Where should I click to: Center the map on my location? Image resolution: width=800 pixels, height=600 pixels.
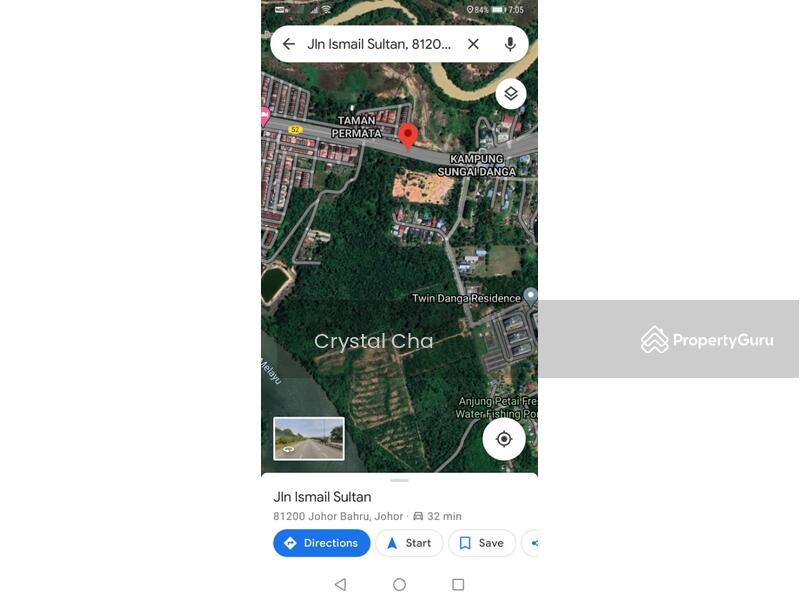click(504, 439)
